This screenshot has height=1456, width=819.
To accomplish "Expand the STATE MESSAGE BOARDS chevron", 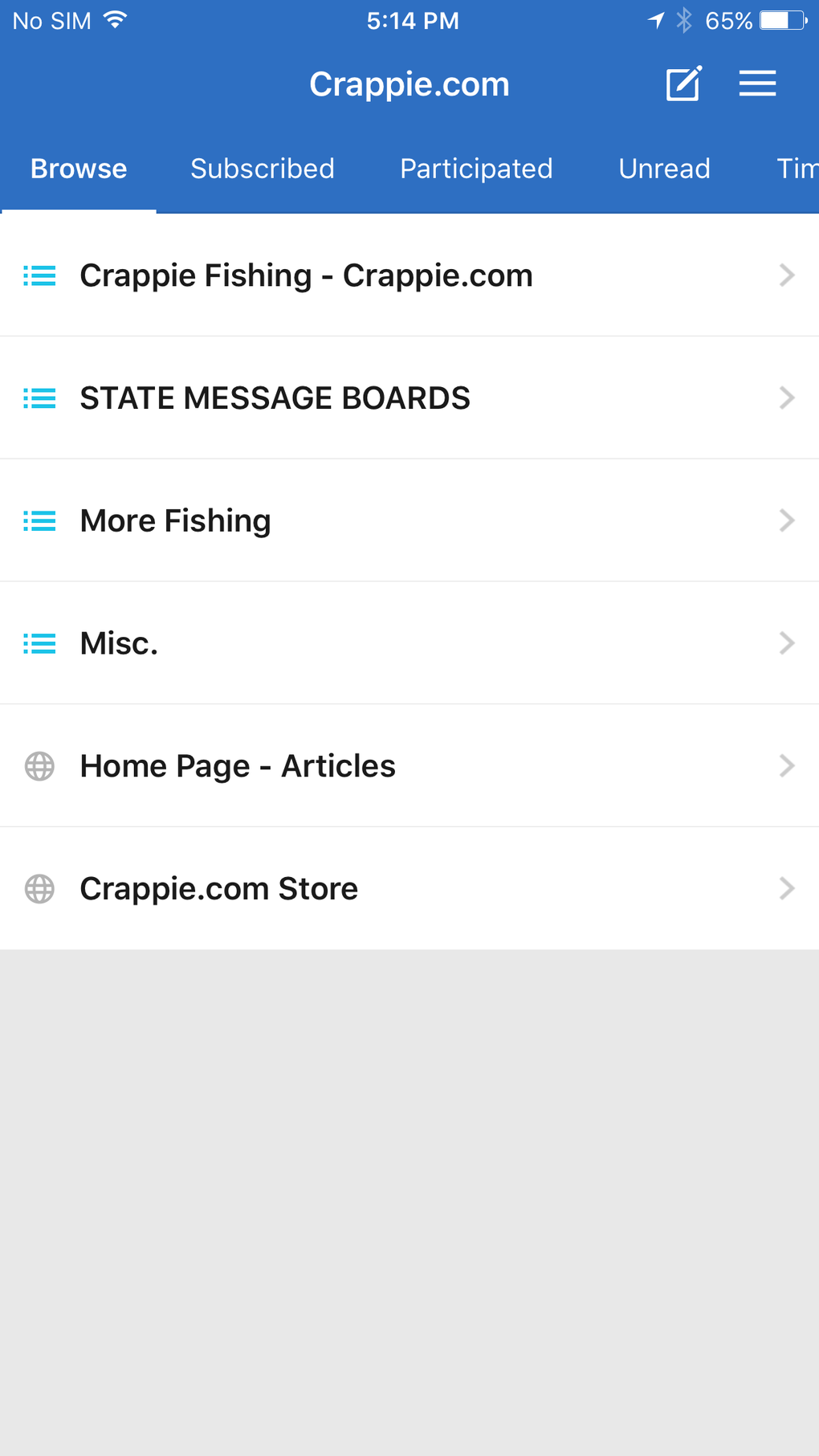I will [x=787, y=398].
